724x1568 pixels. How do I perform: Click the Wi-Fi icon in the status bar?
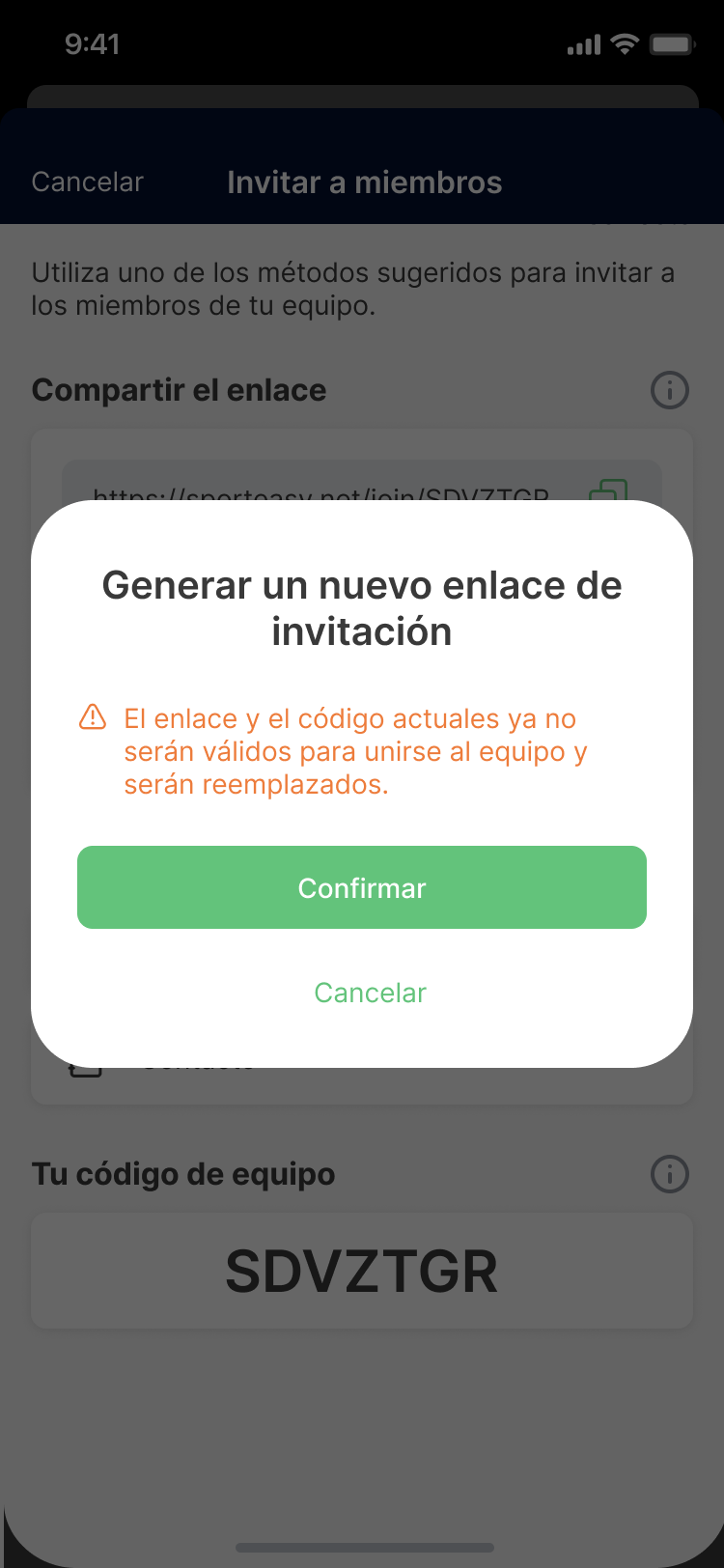pos(624,42)
